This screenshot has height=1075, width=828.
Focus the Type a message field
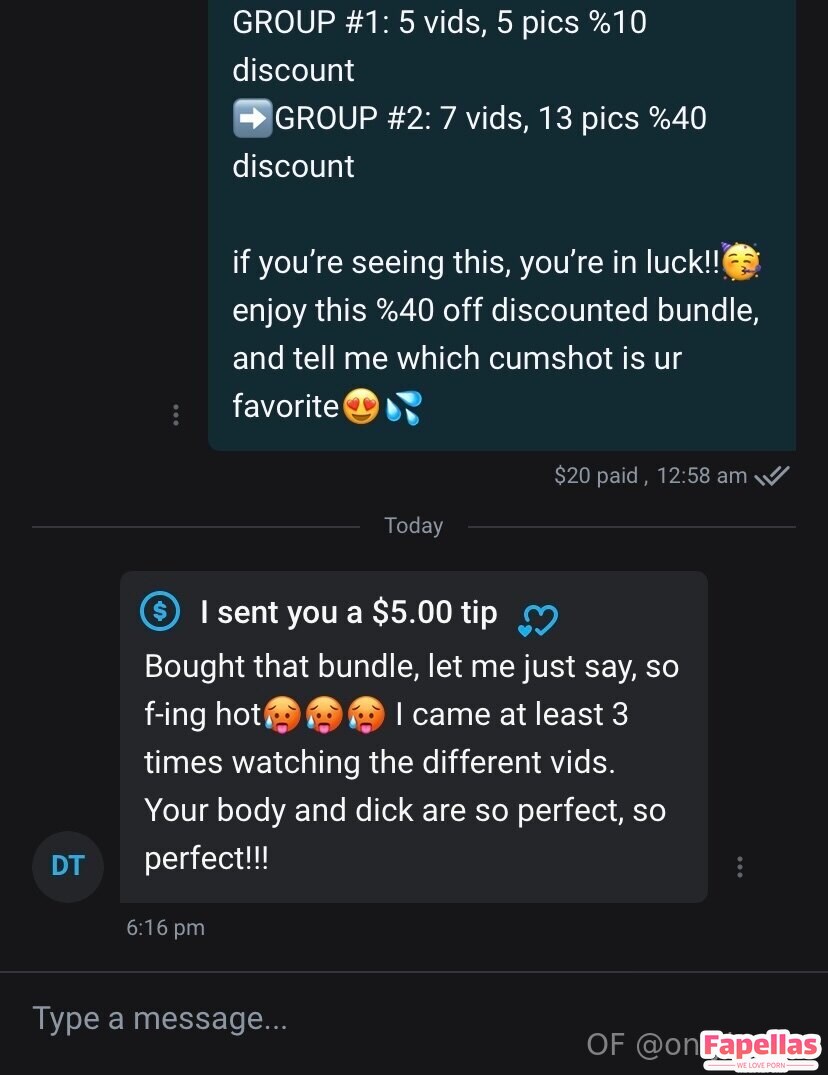coord(300,1019)
